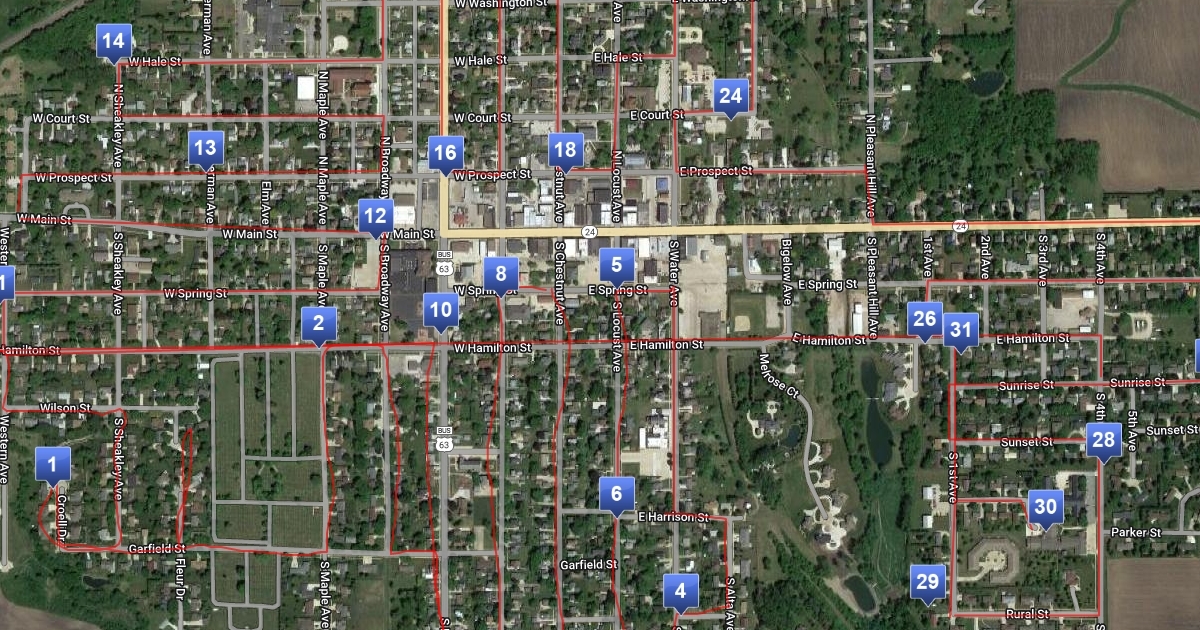Open map marker number 26

(925, 320)
